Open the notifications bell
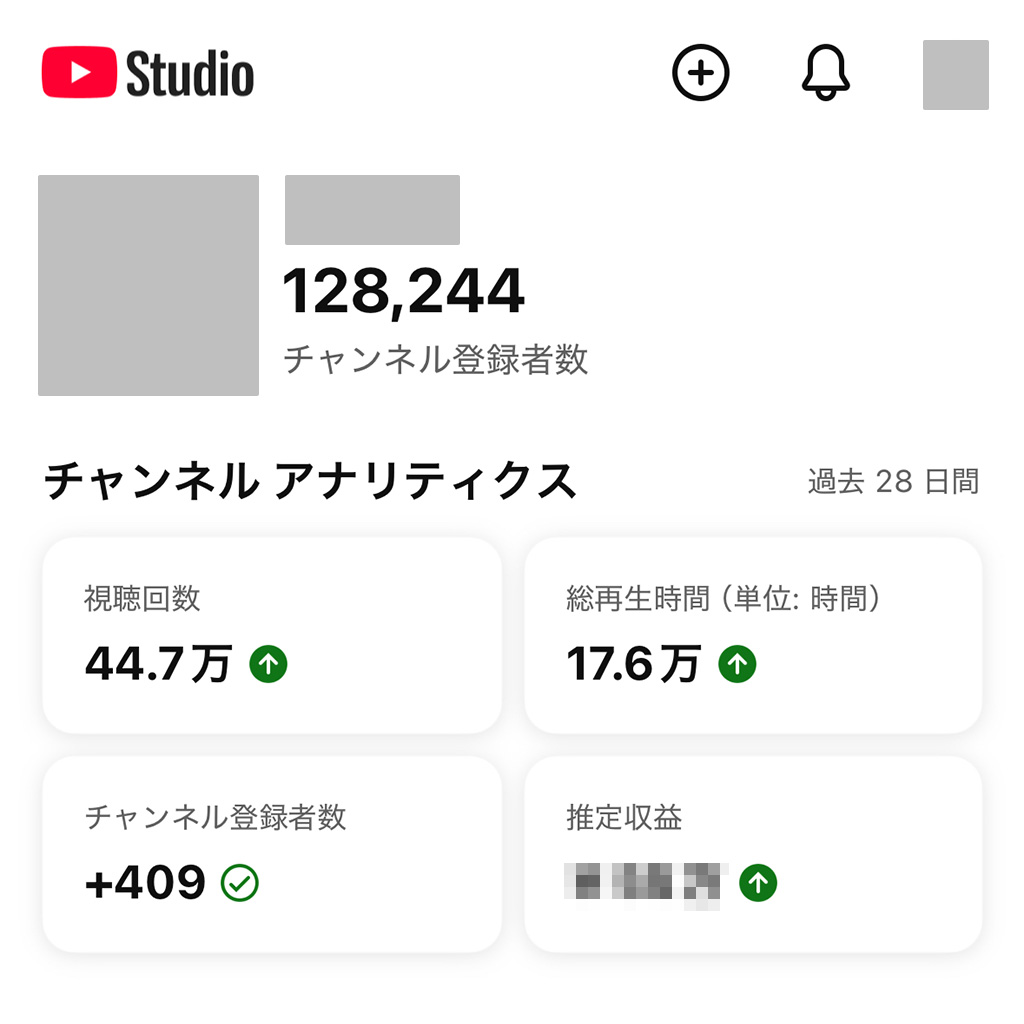This screenshot has height=1024, width=1024. [825, 73]
